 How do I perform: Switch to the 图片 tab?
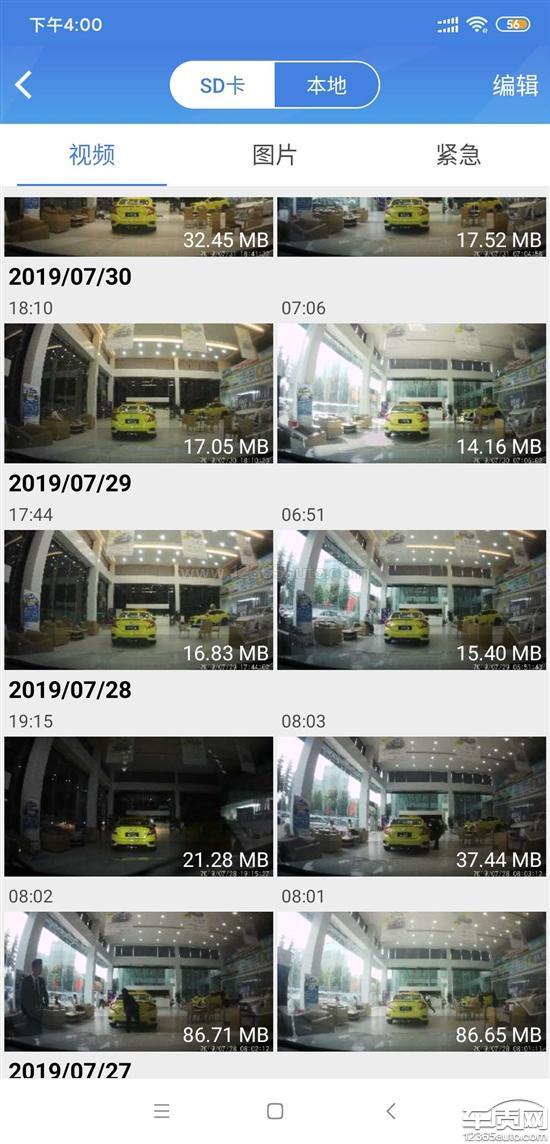click(x=275, y=155)
